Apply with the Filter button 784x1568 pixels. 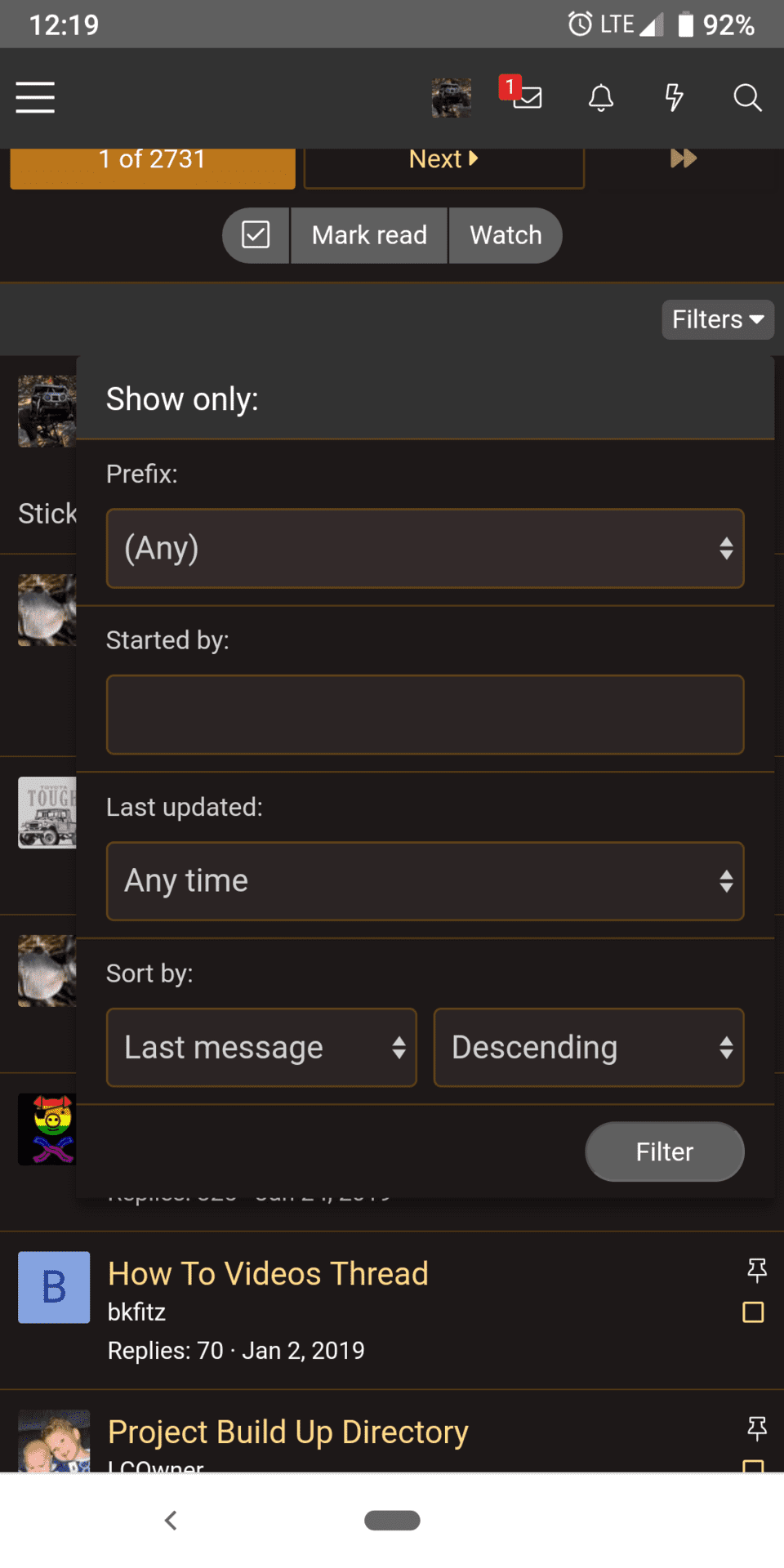coord(665,1151)
